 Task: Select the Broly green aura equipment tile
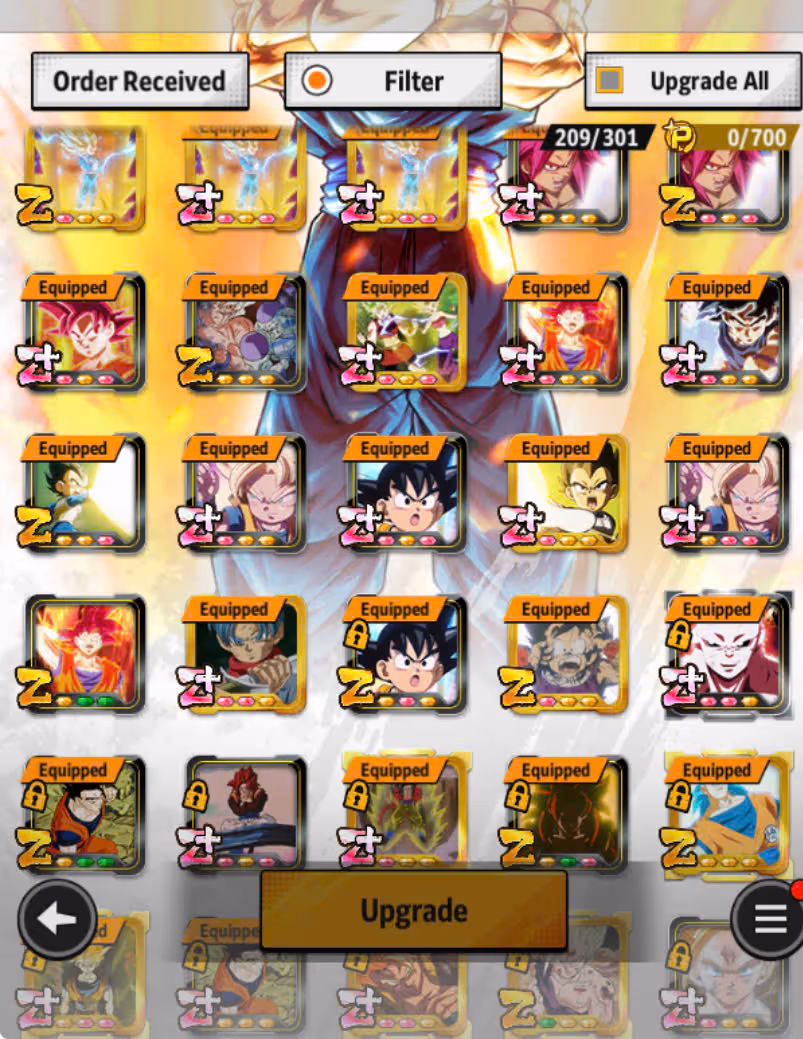(x=405, y=333)
